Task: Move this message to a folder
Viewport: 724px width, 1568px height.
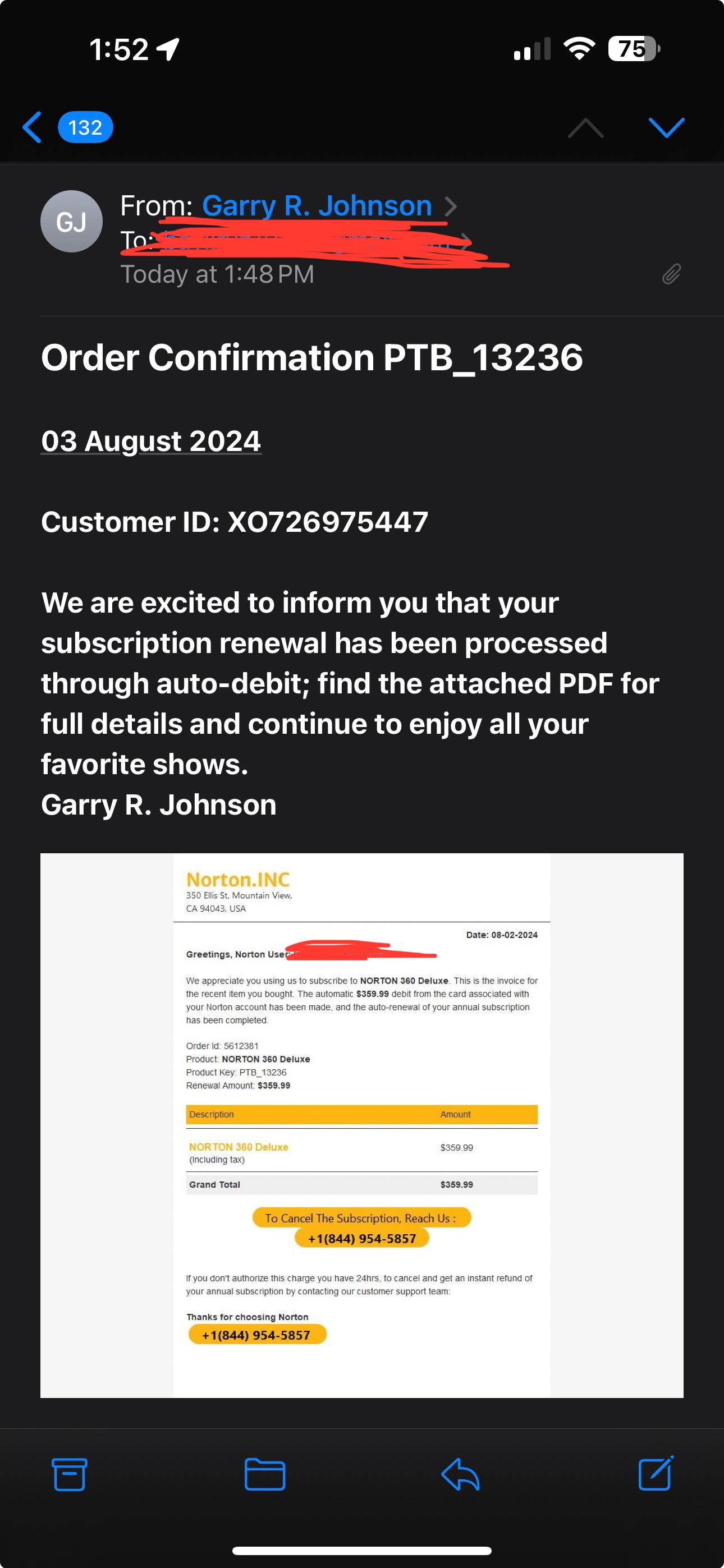Action: [x=264, y=1474]
